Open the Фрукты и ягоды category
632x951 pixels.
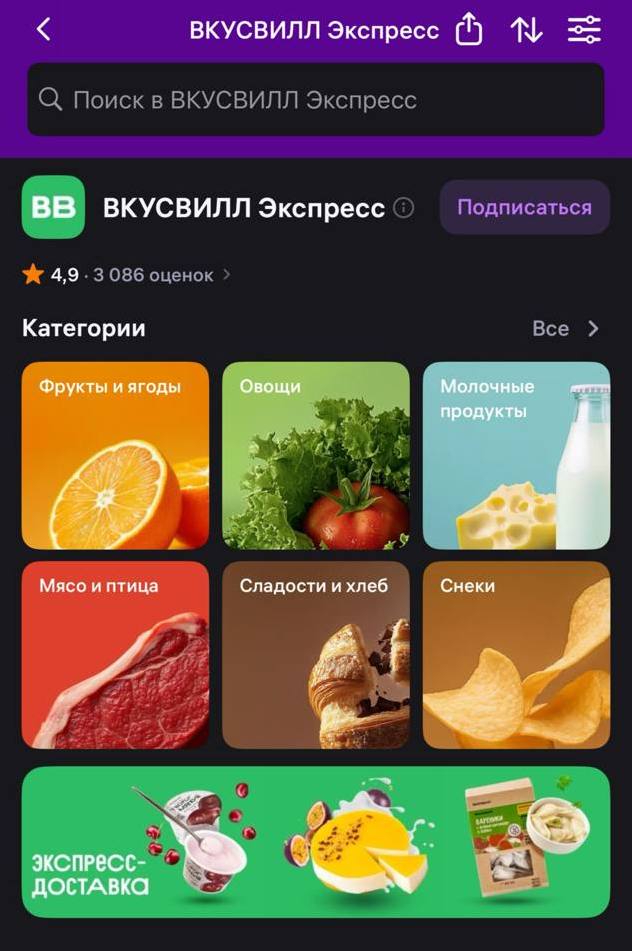(x=115, y=455)
